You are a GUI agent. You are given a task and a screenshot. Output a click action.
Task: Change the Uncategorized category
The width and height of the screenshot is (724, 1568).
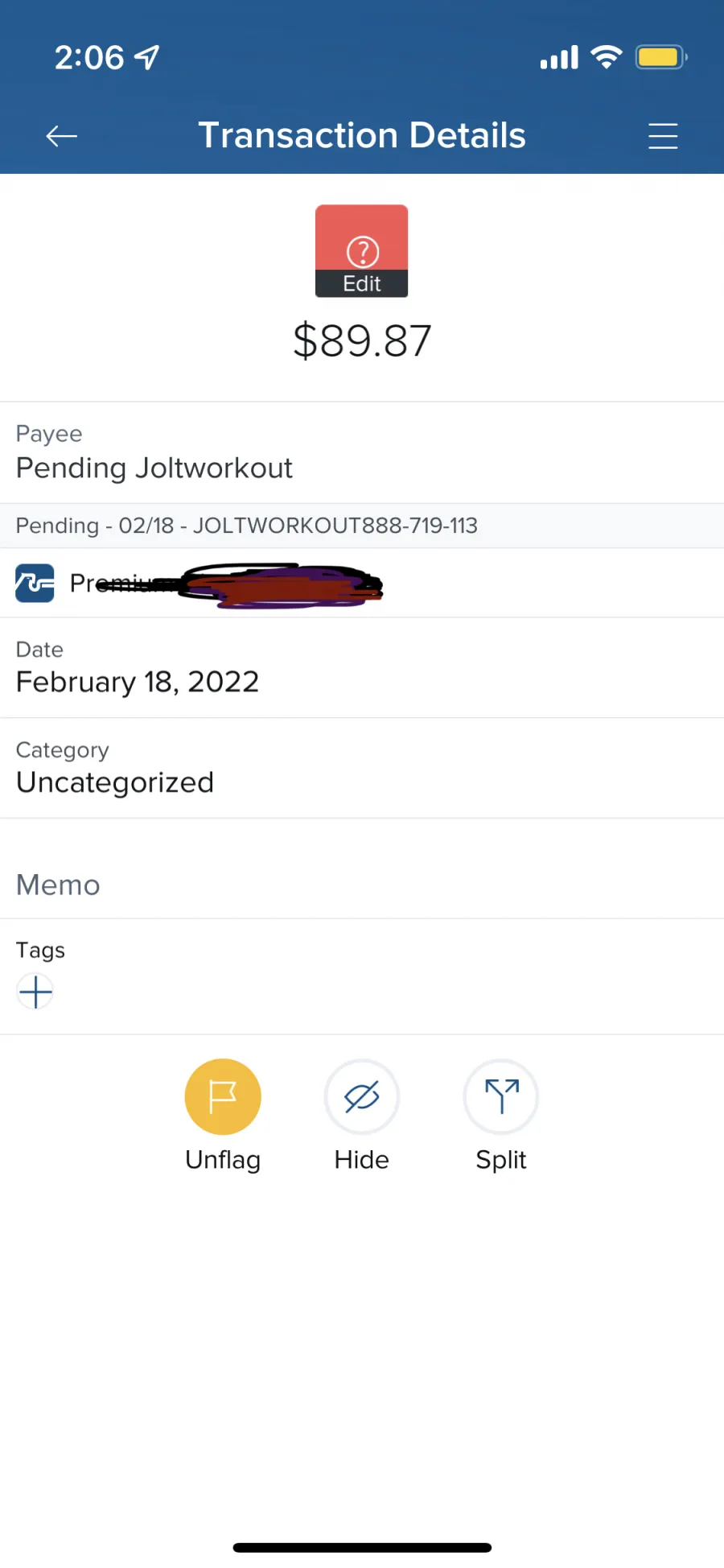pyautogui.click(x=362, y=768)
